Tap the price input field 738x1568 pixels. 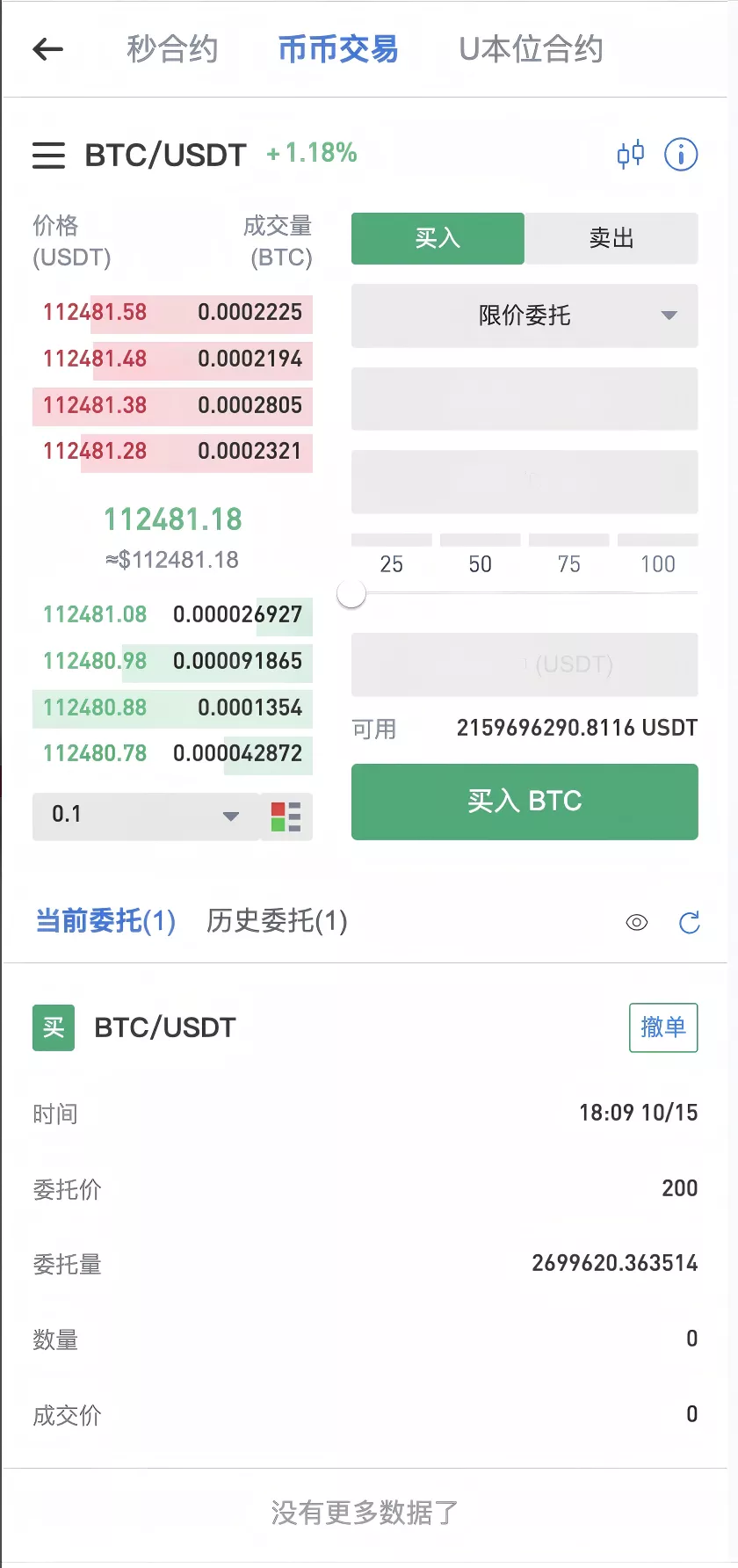tap(525, 399)
